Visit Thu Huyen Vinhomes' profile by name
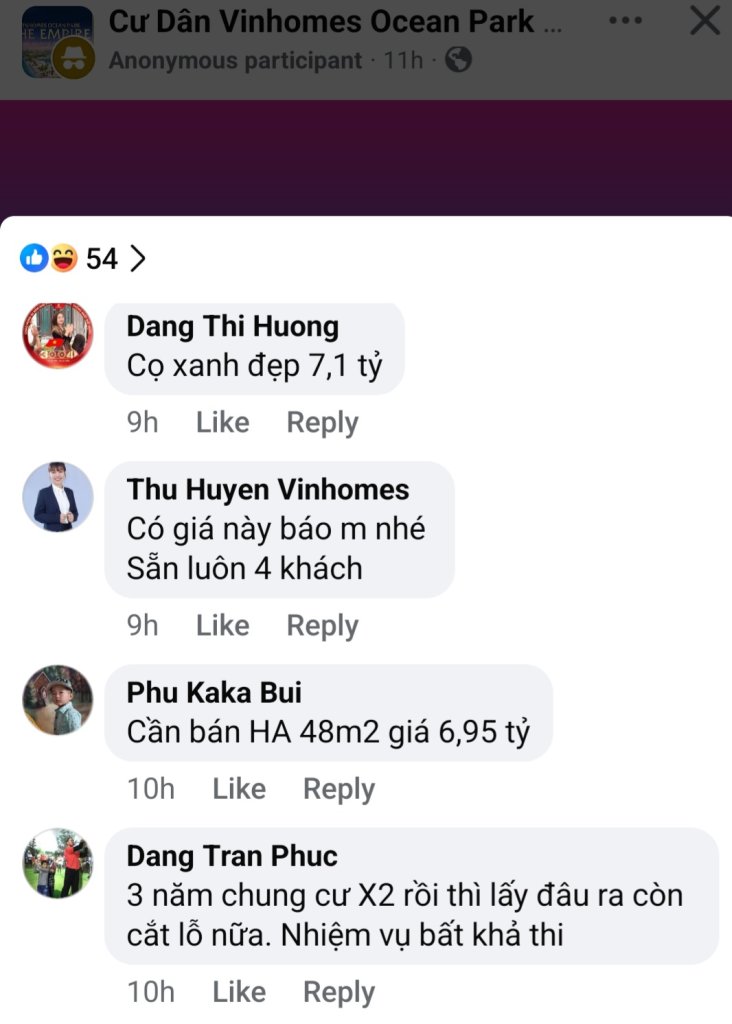 tap(268, 489)
